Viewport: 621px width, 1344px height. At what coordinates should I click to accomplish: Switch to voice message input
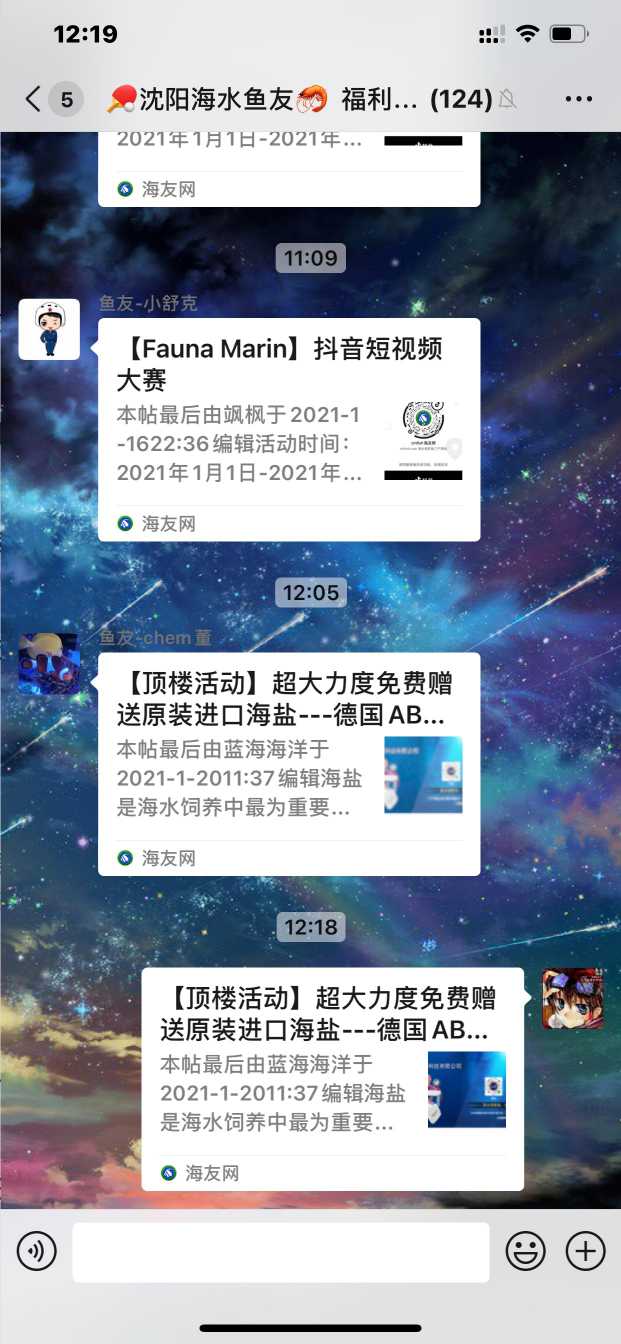(37, 1251)
